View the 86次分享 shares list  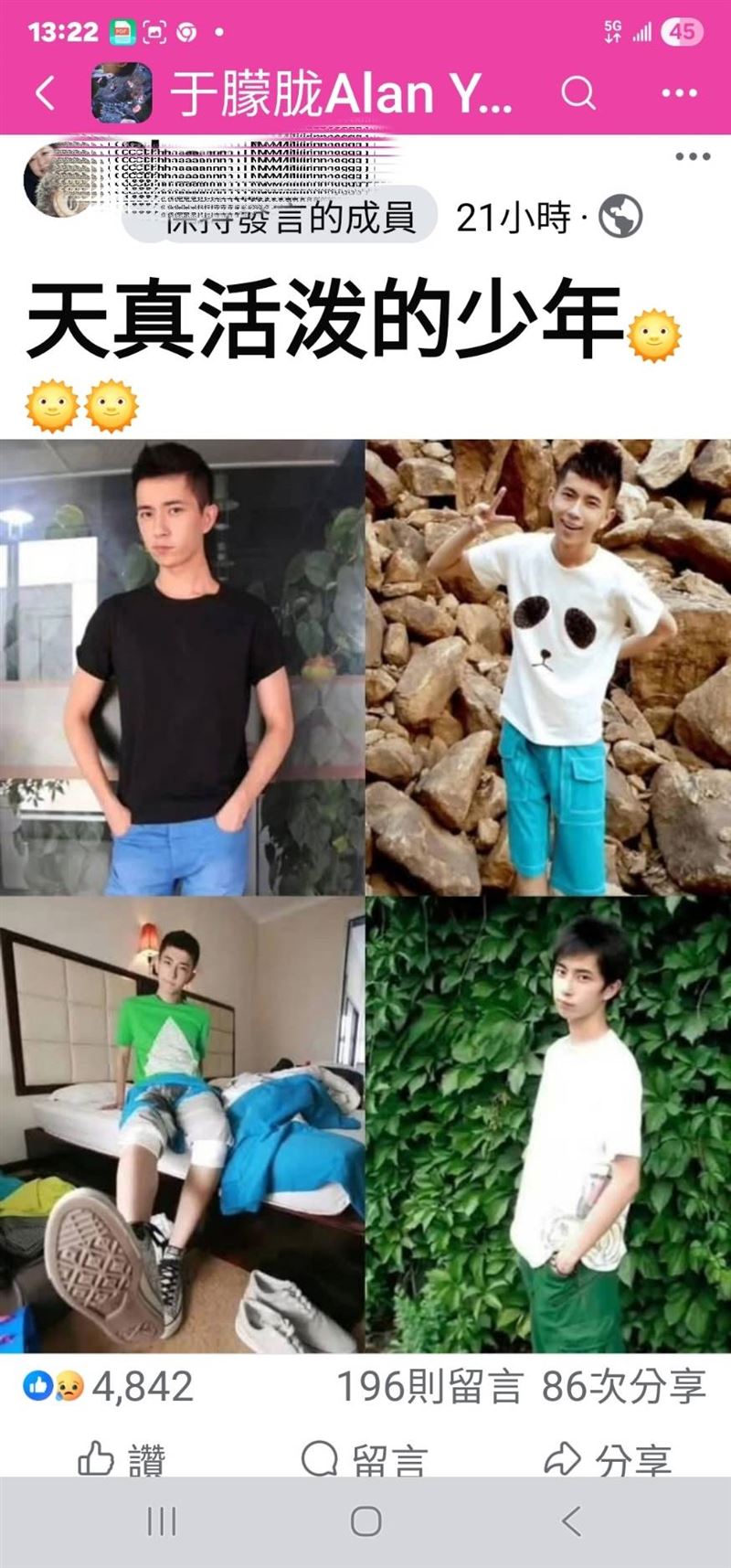tap(623, 1387)
